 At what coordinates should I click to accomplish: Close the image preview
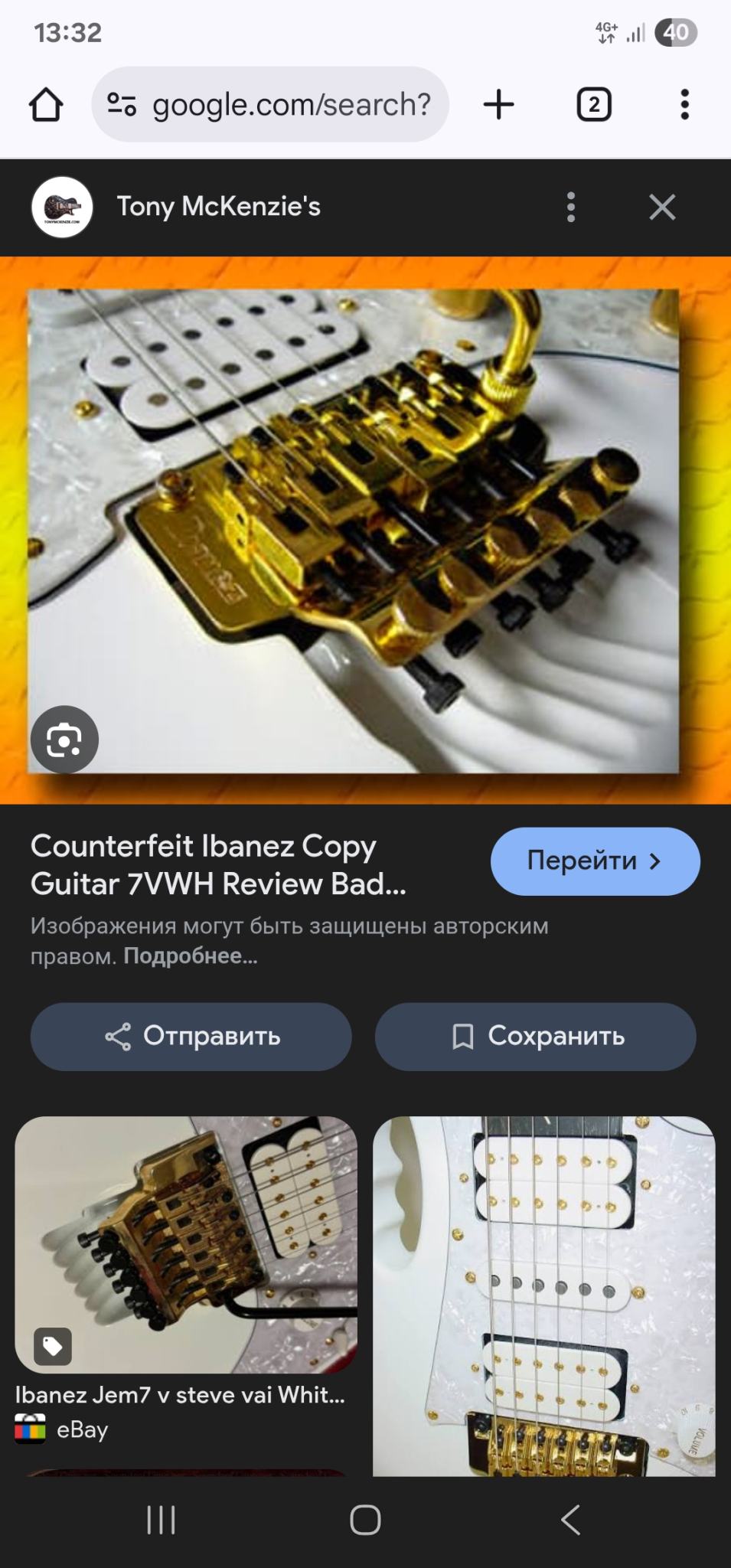[x=662, y=207]
